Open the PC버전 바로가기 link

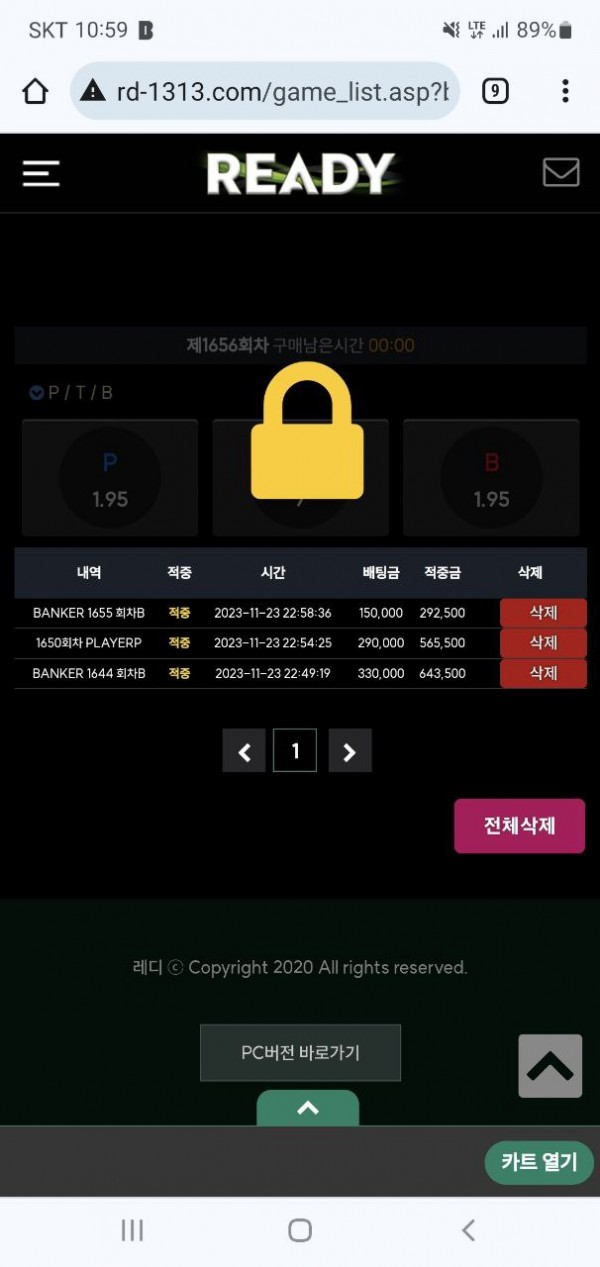(300, 1052)
